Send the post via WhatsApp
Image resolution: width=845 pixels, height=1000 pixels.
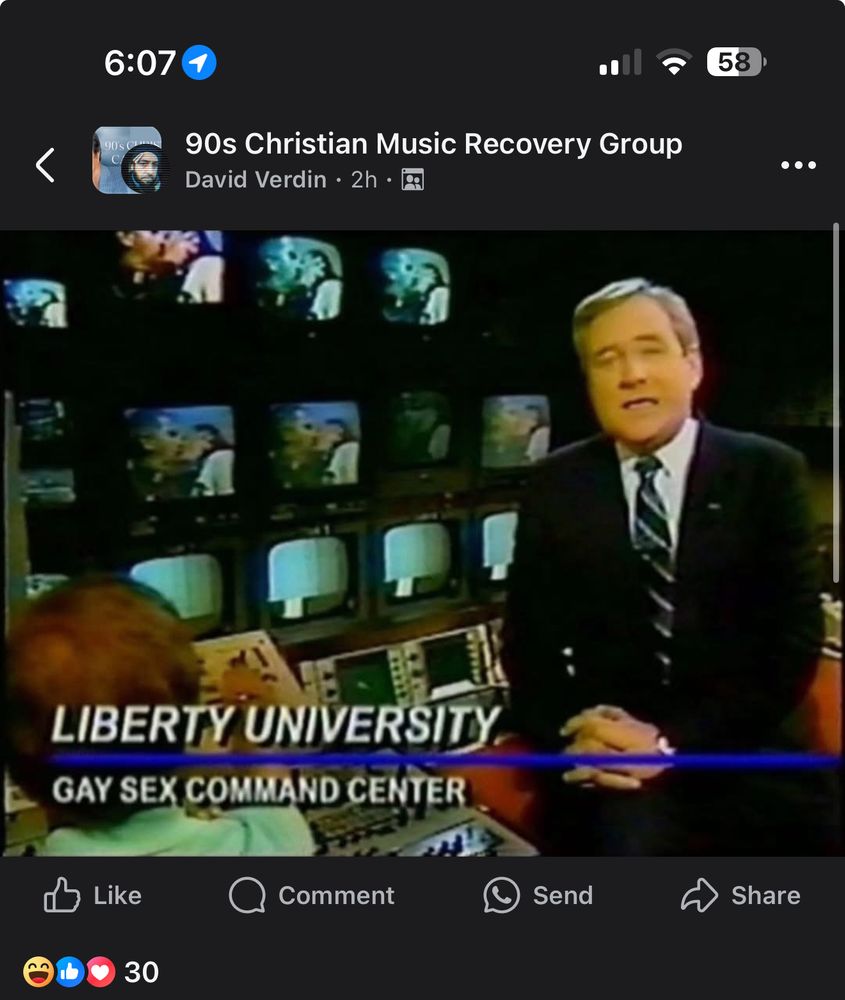[538, 895]
